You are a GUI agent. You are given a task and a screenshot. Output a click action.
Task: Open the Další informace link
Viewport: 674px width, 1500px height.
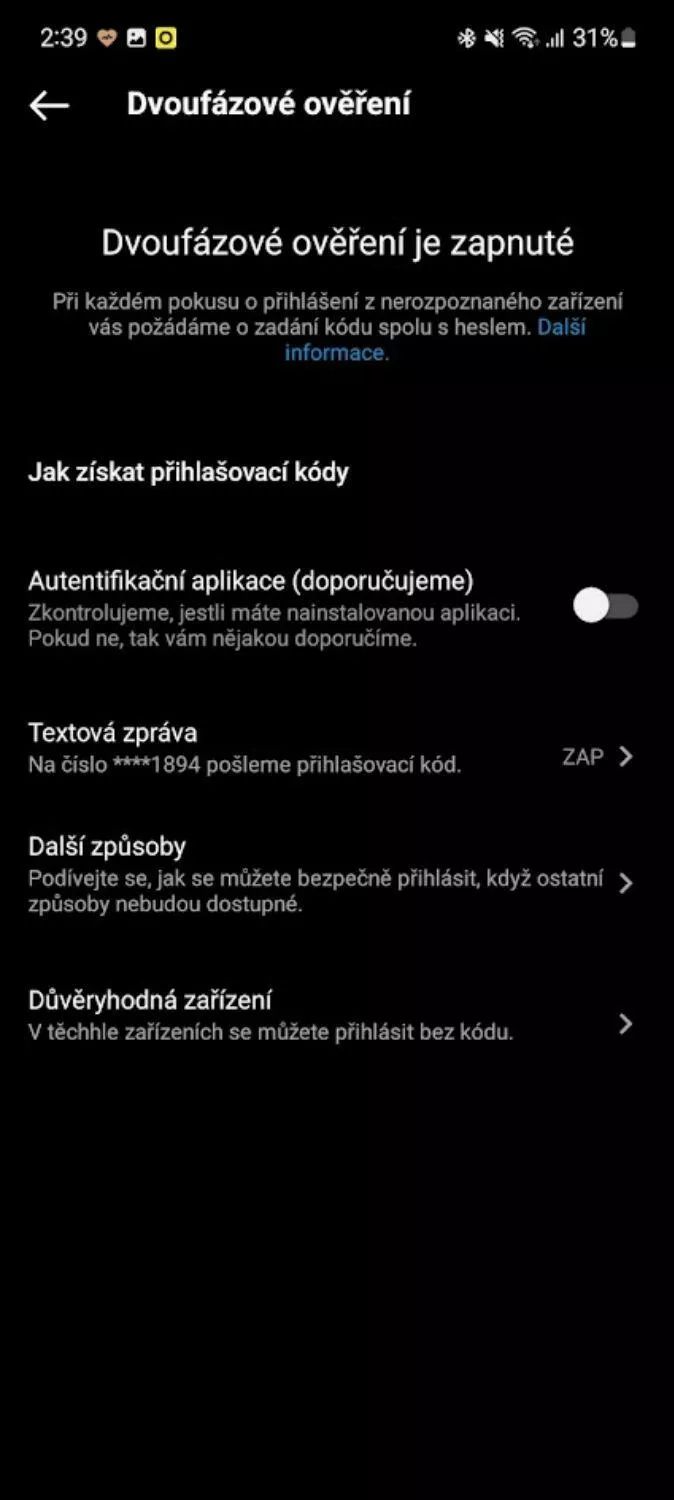coord(435,340)
